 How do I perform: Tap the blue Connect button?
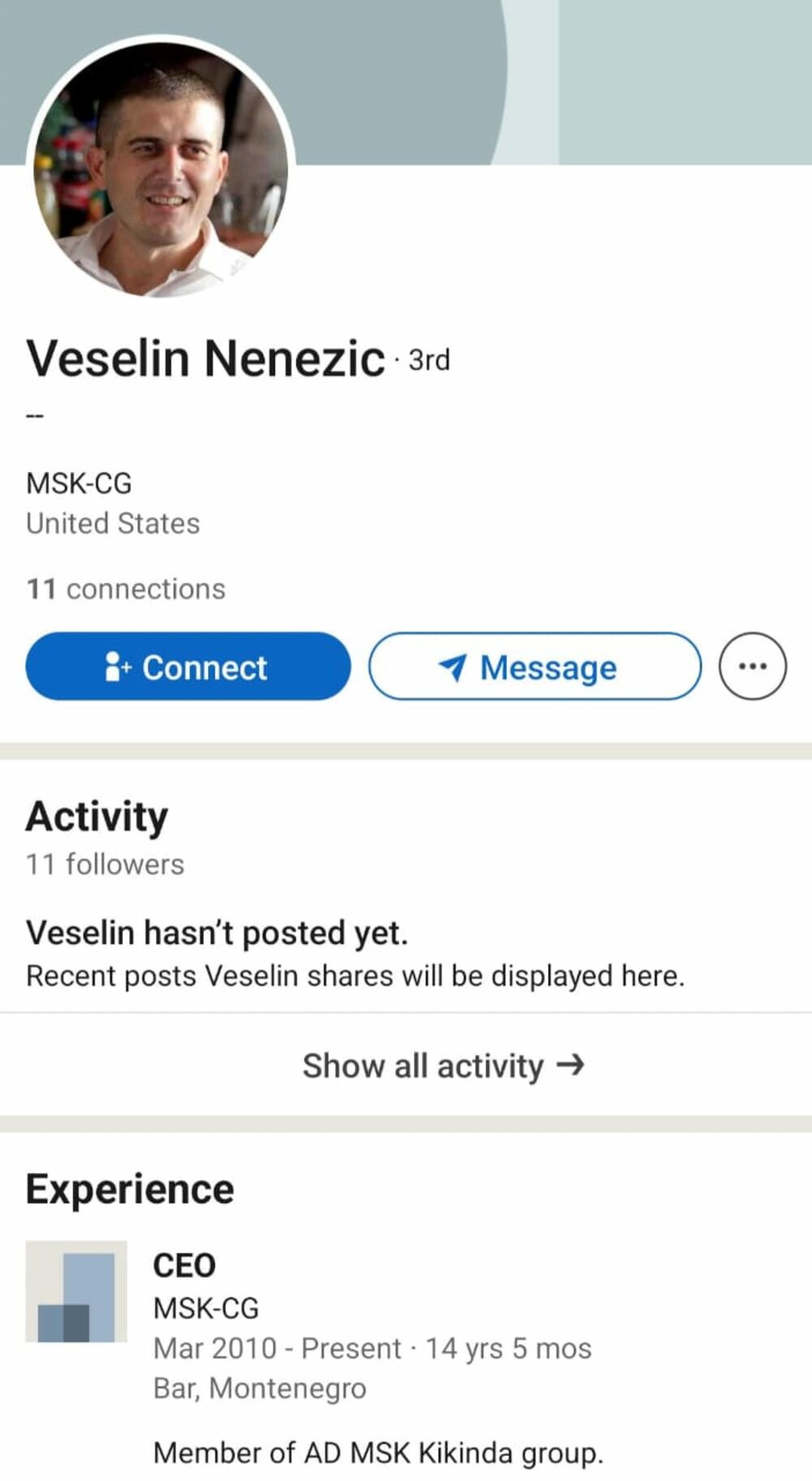coord(188,666)
